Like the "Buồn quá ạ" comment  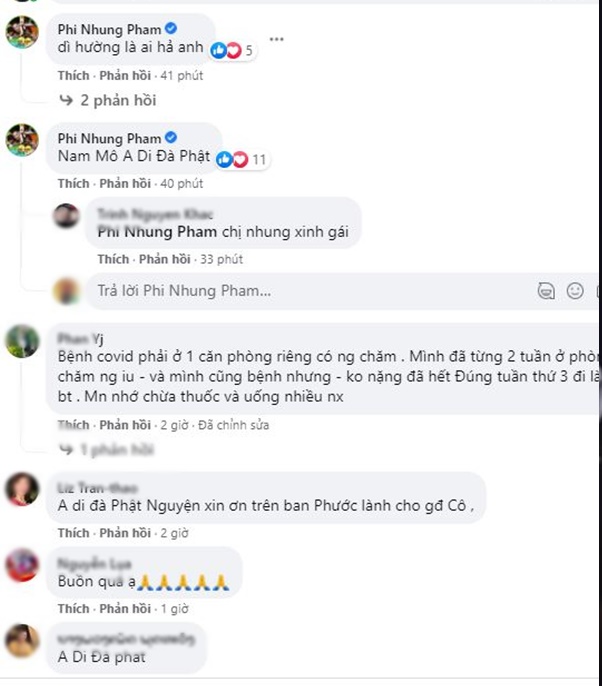click(73, 608)
